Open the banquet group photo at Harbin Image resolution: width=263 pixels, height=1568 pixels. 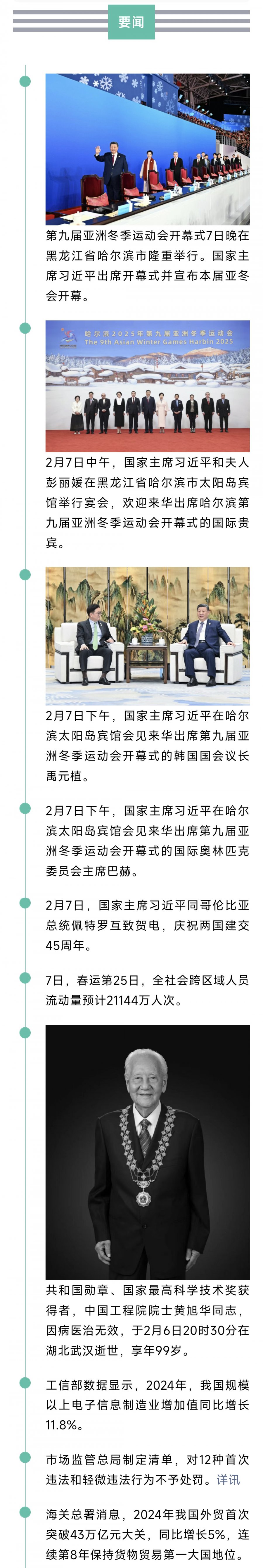pyautogui.click(x=147, y=386)
